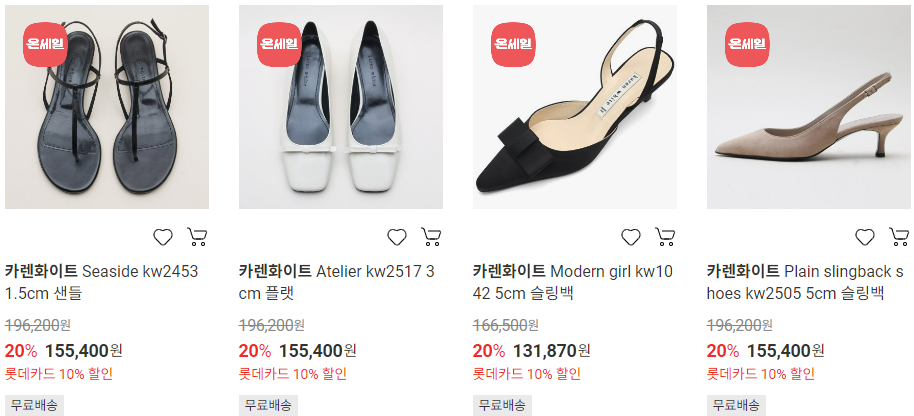914x416 pixels.
Task: Open Plain slingback shoes kw2505 title link
Action: pos(804,282)
